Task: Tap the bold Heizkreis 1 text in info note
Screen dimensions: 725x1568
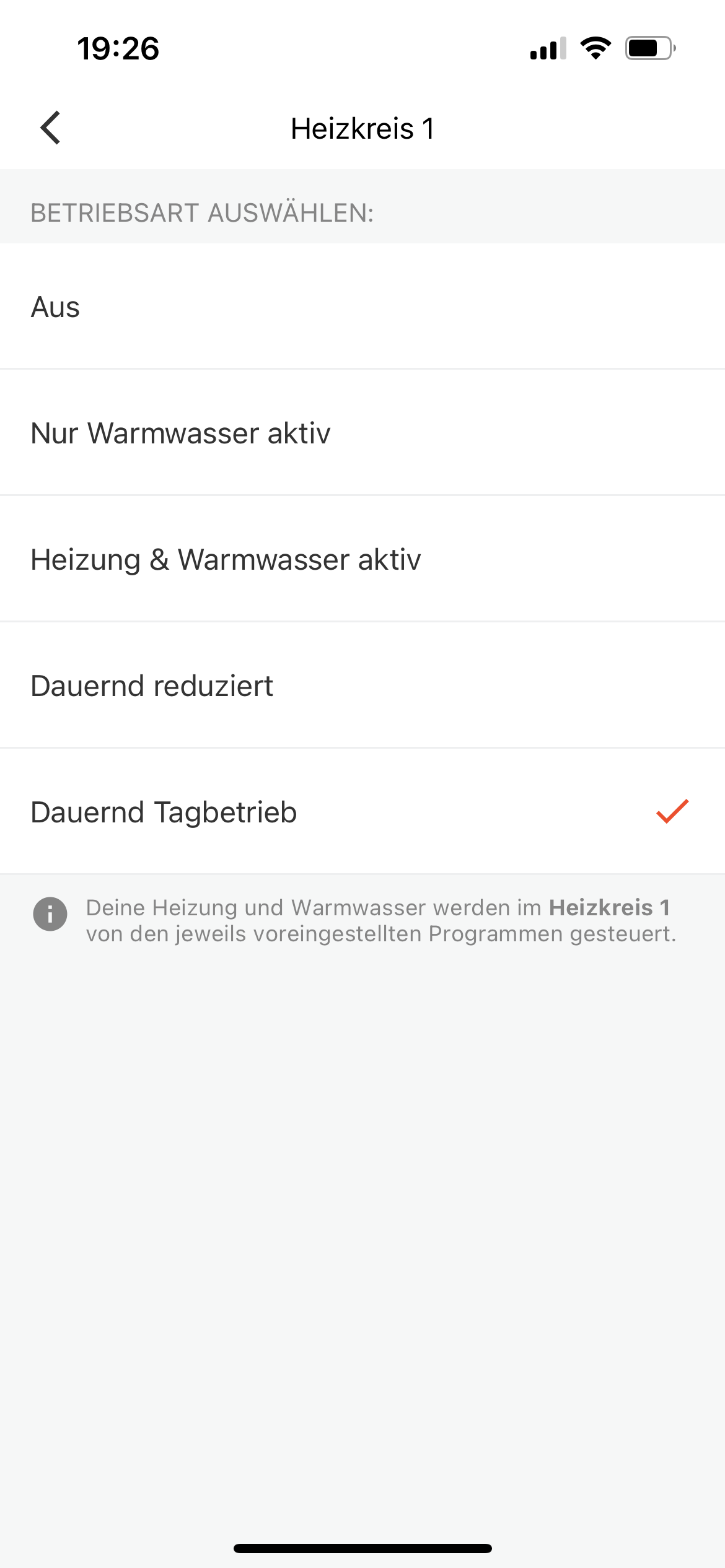Action: (610, 908)
